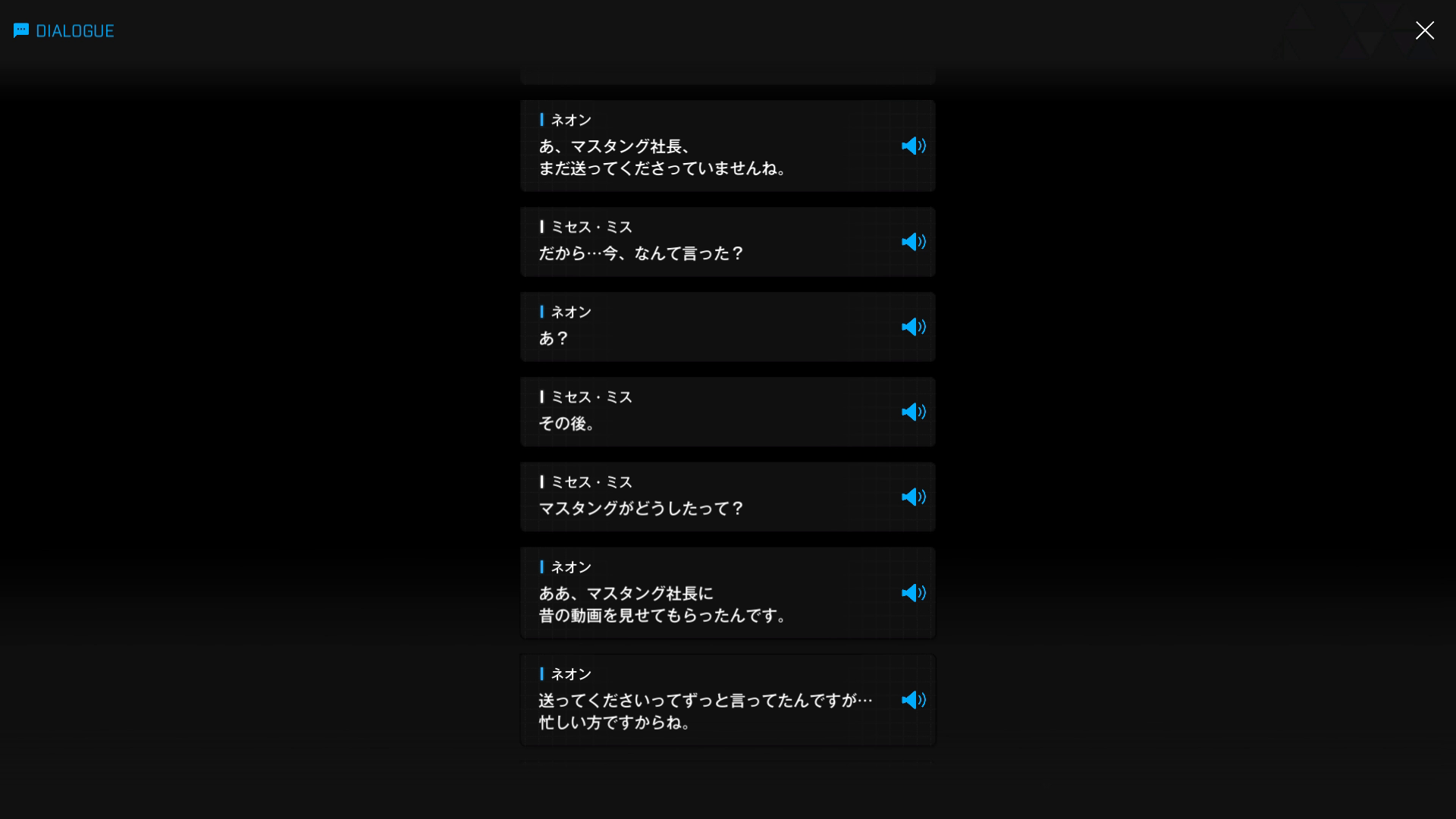Play voice for "忙しい方ですからね" line
1456x819 pixels.
click(x=913, y=700)
